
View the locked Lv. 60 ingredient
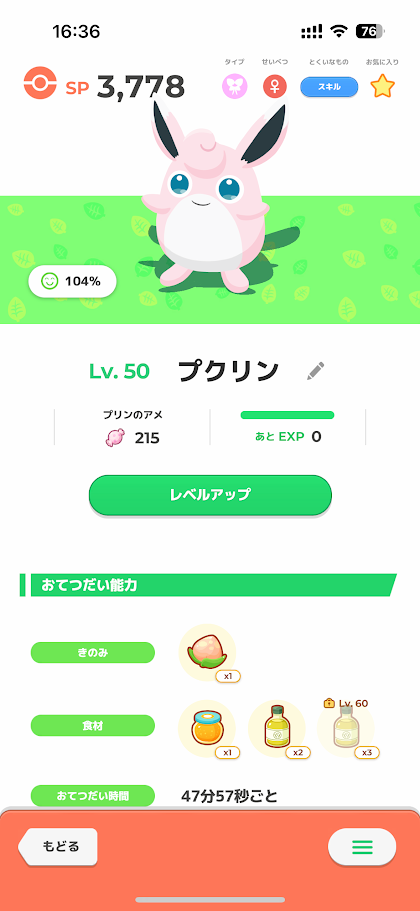346,729
